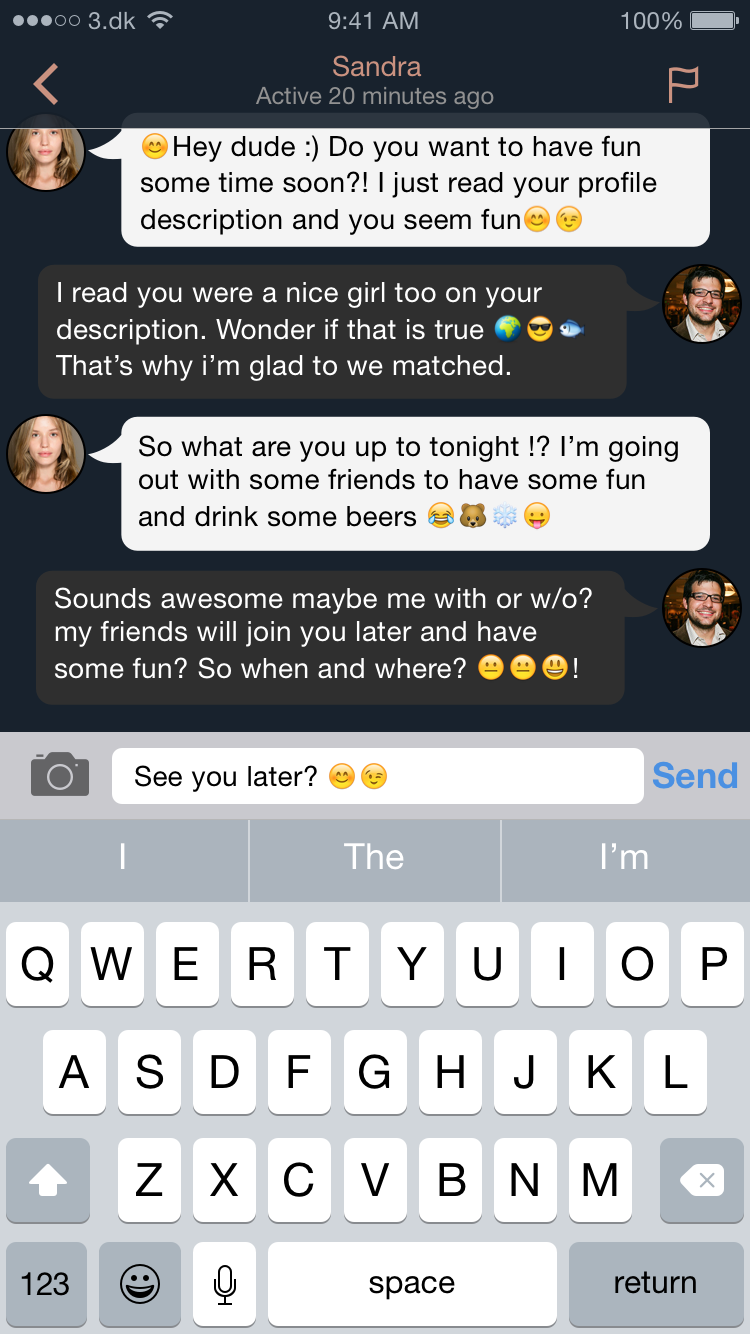This screenshot has height=1334, width=750.
Task: Open Sandra's avatar next to Hey dude message
Action: point(45,152)
